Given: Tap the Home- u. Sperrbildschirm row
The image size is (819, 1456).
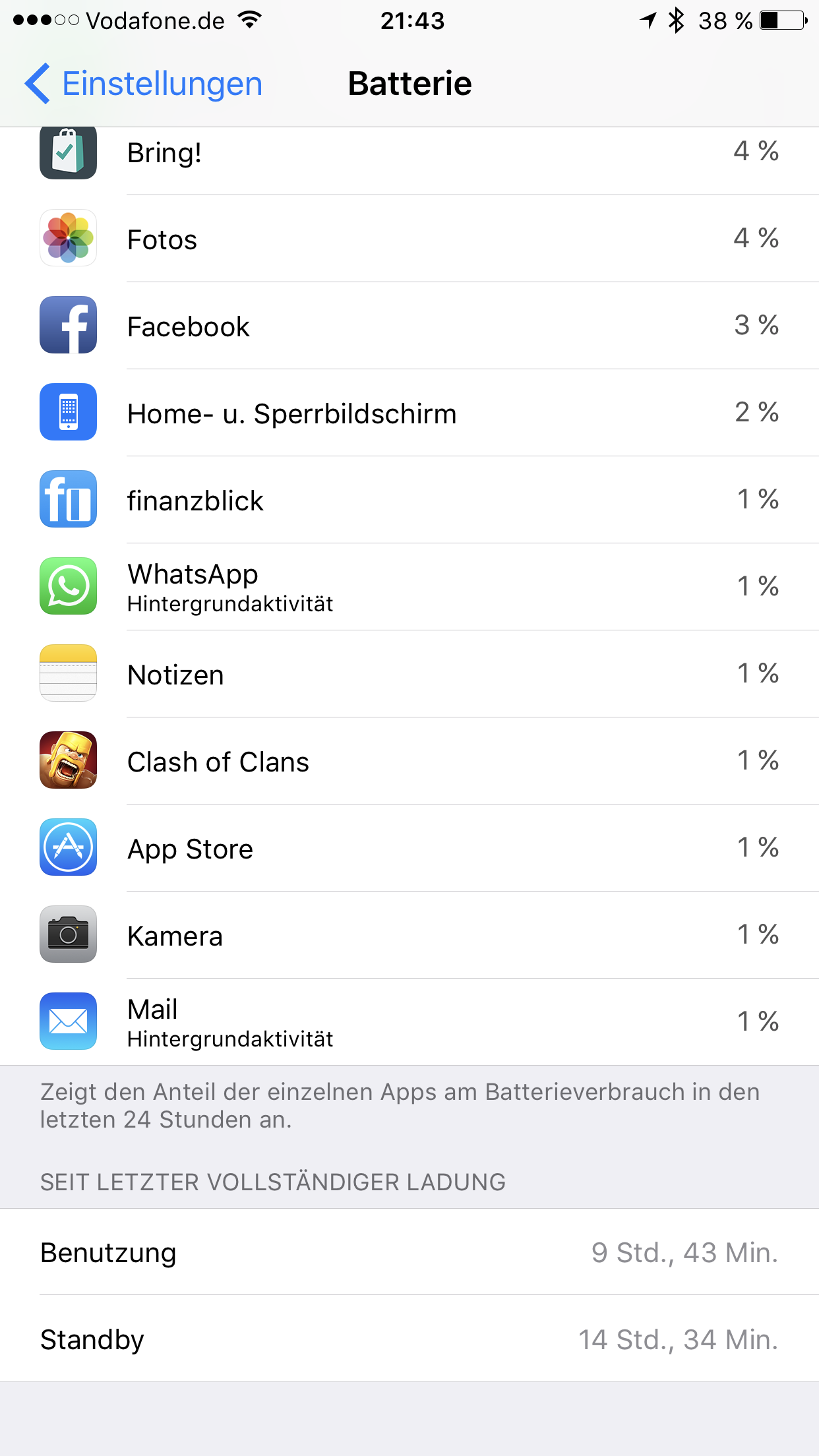Looking at the screenshot, I should 409,413.
